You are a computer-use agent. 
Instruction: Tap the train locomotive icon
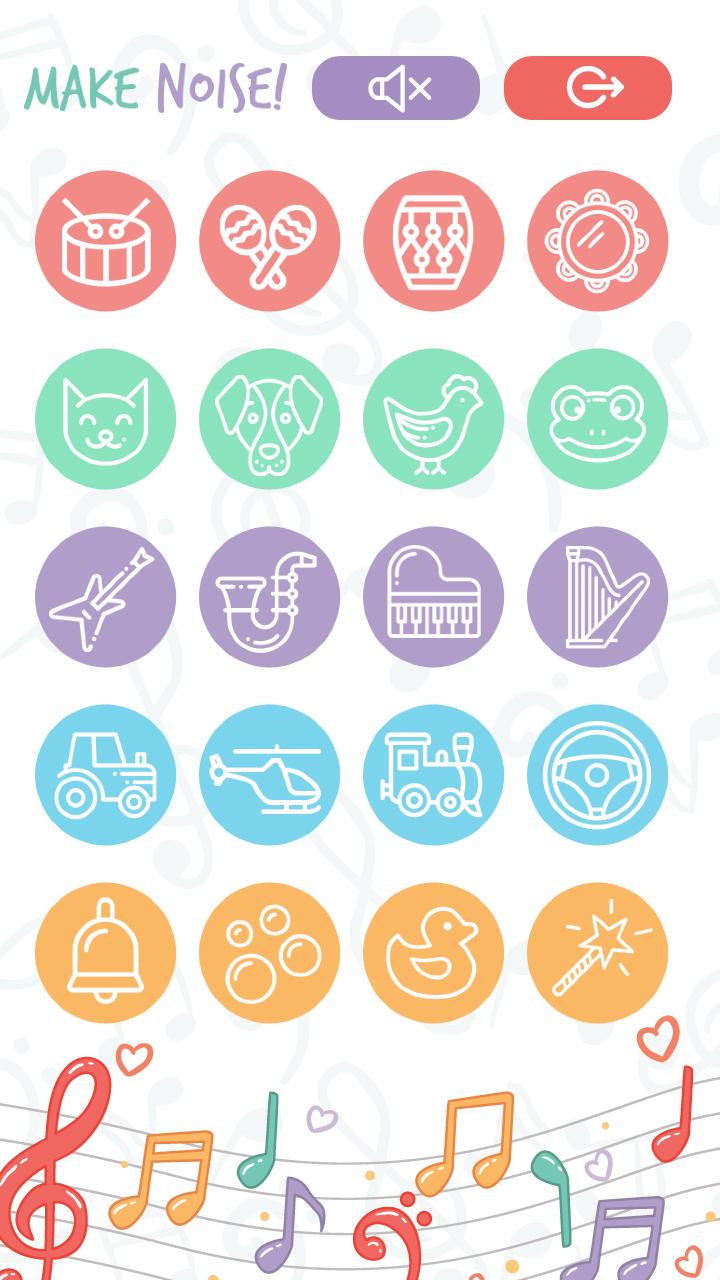click(x=433, y=775)
